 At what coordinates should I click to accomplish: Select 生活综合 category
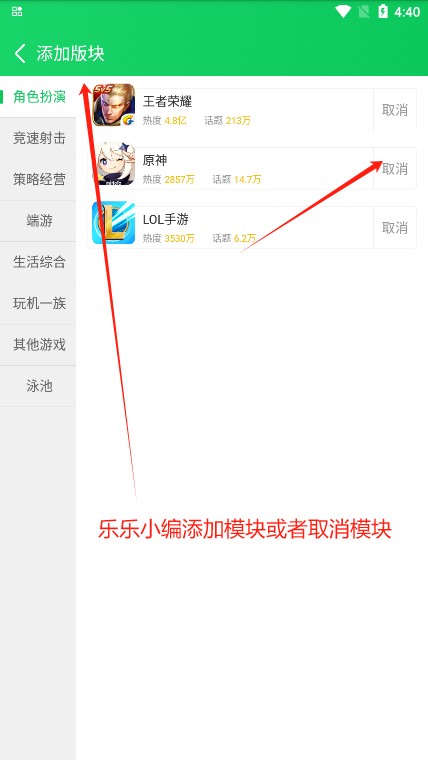[x=38, y=262]
